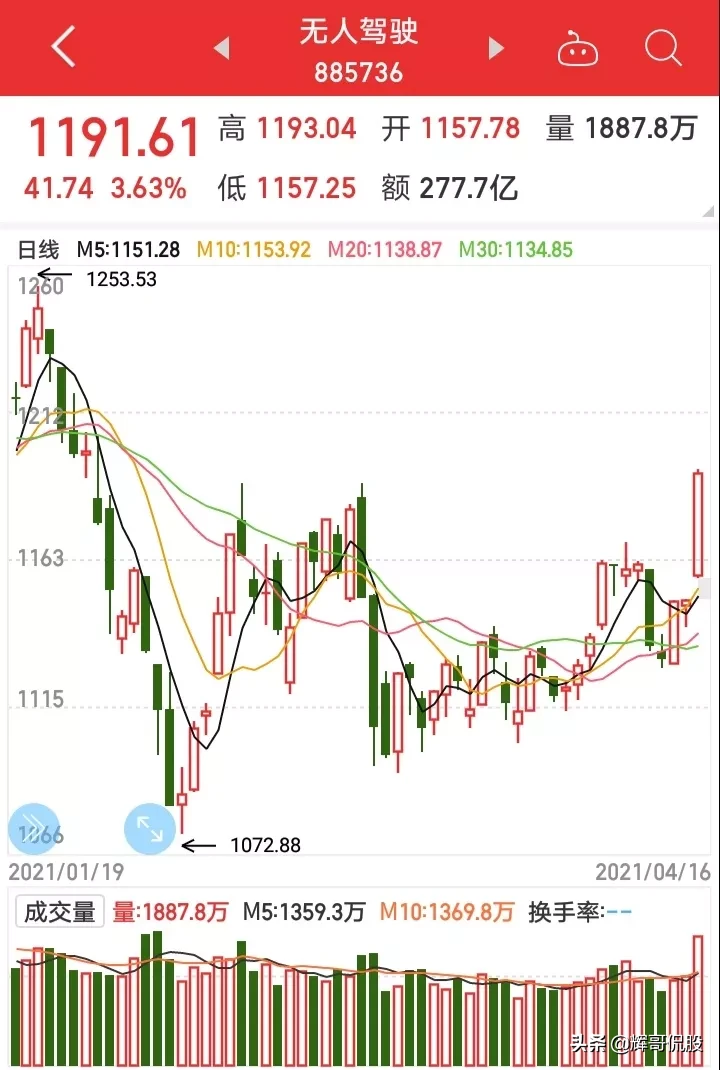Open search from the header
The image size is (720, 1070).
[x=663, y=47]
